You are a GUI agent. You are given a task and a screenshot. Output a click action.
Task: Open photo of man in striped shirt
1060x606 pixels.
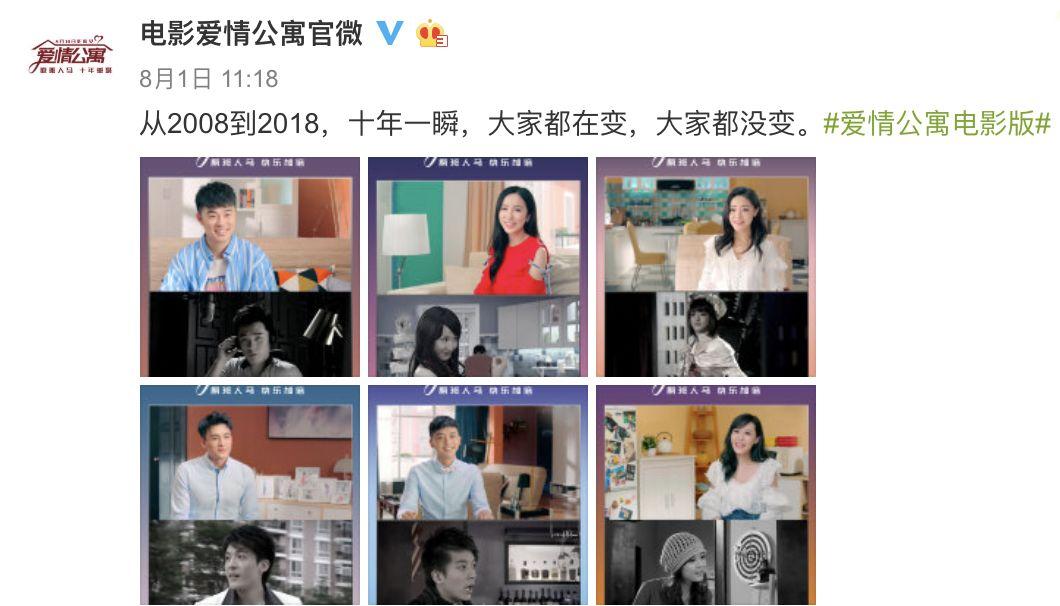tap(249, 266)
